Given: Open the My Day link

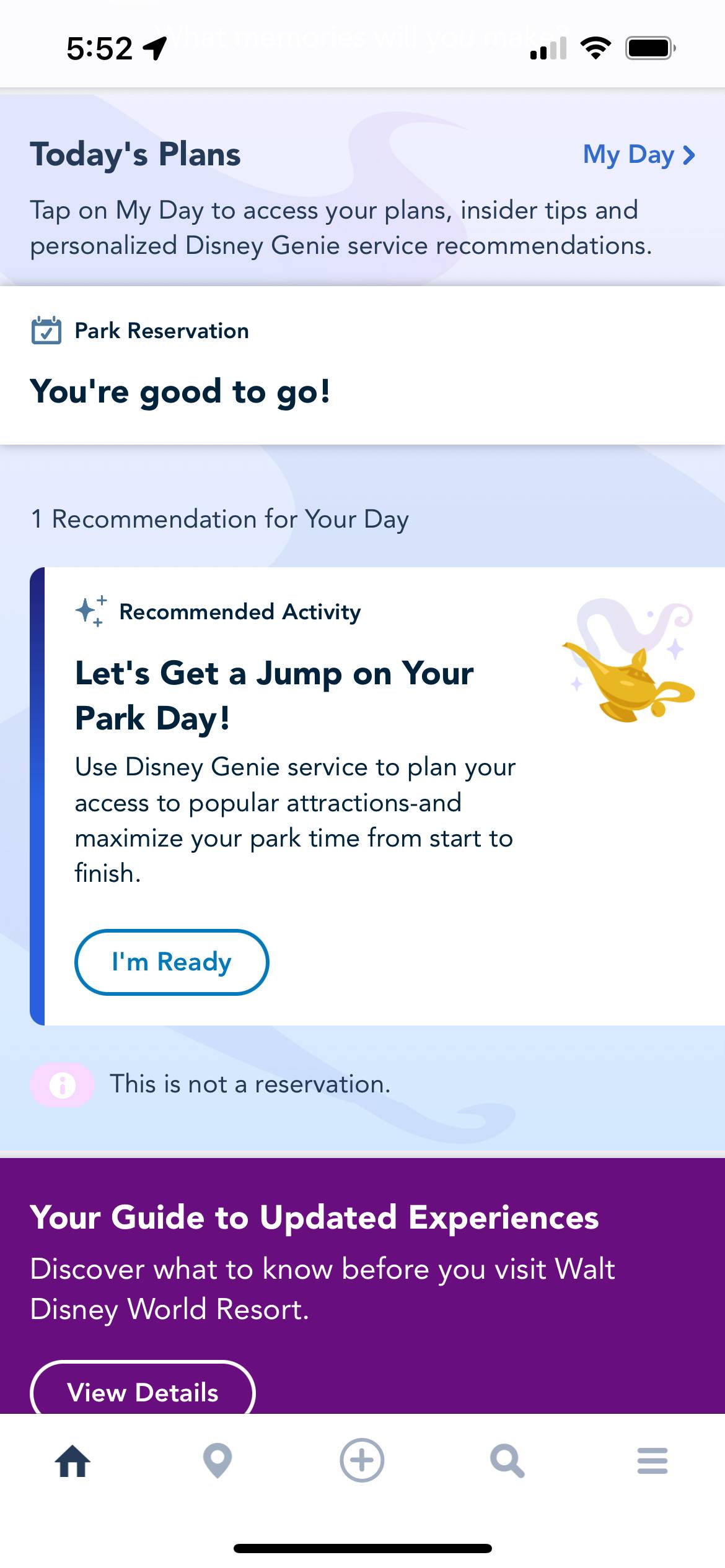Looking at the screenshot, I should pyautogui.click(x=638, y=155).
